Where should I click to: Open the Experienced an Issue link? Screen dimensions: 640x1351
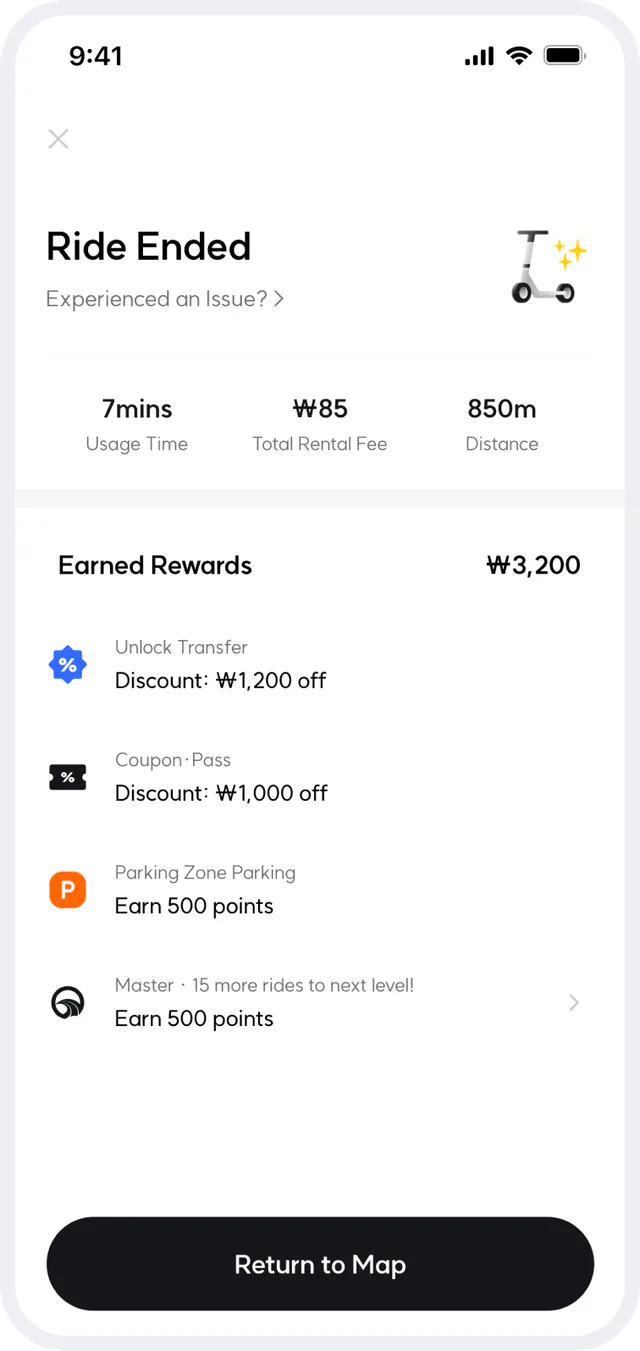165,299
